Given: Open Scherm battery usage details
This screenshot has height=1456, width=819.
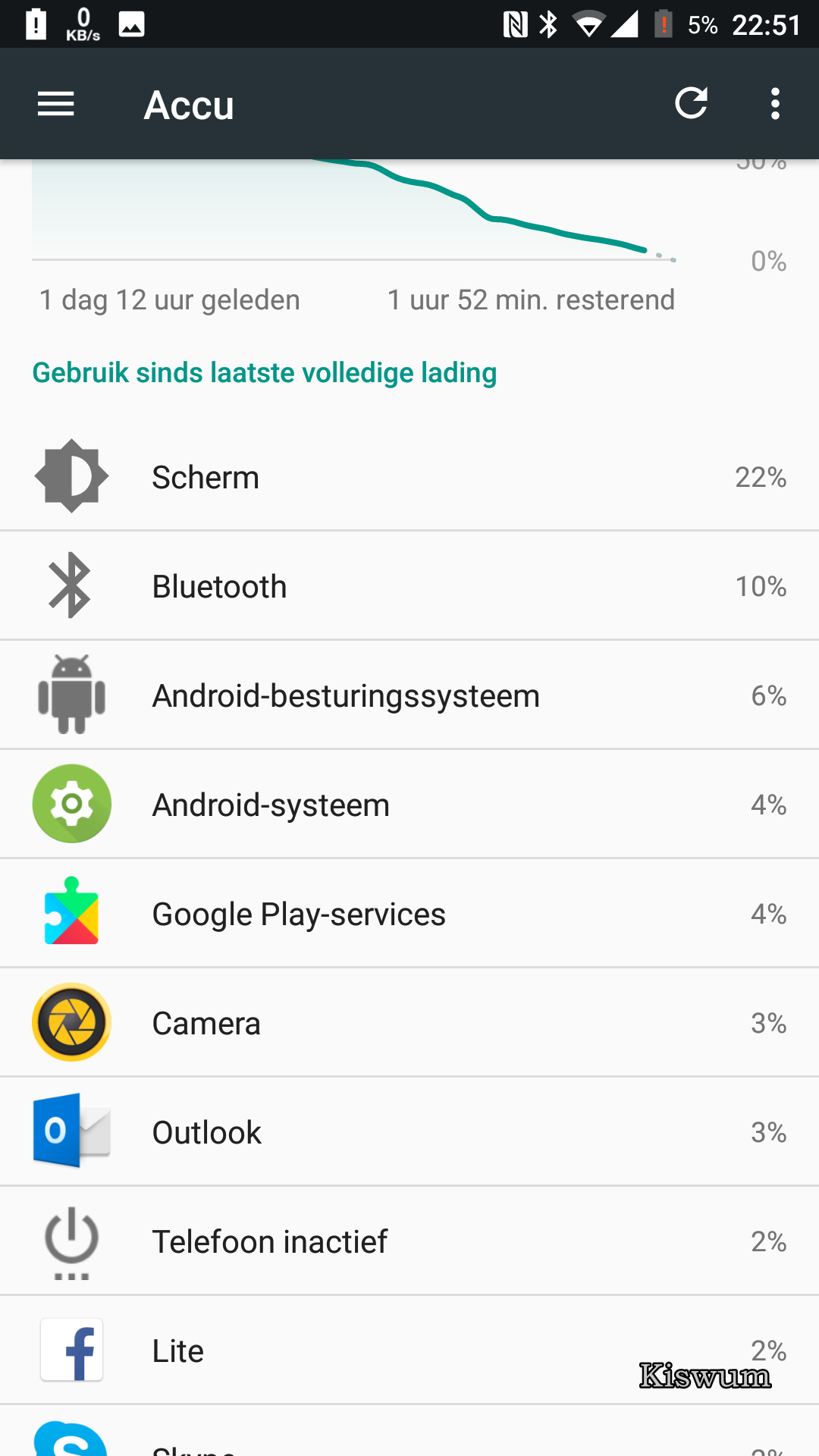Looking at the screenshot, I should pos(409,477).
